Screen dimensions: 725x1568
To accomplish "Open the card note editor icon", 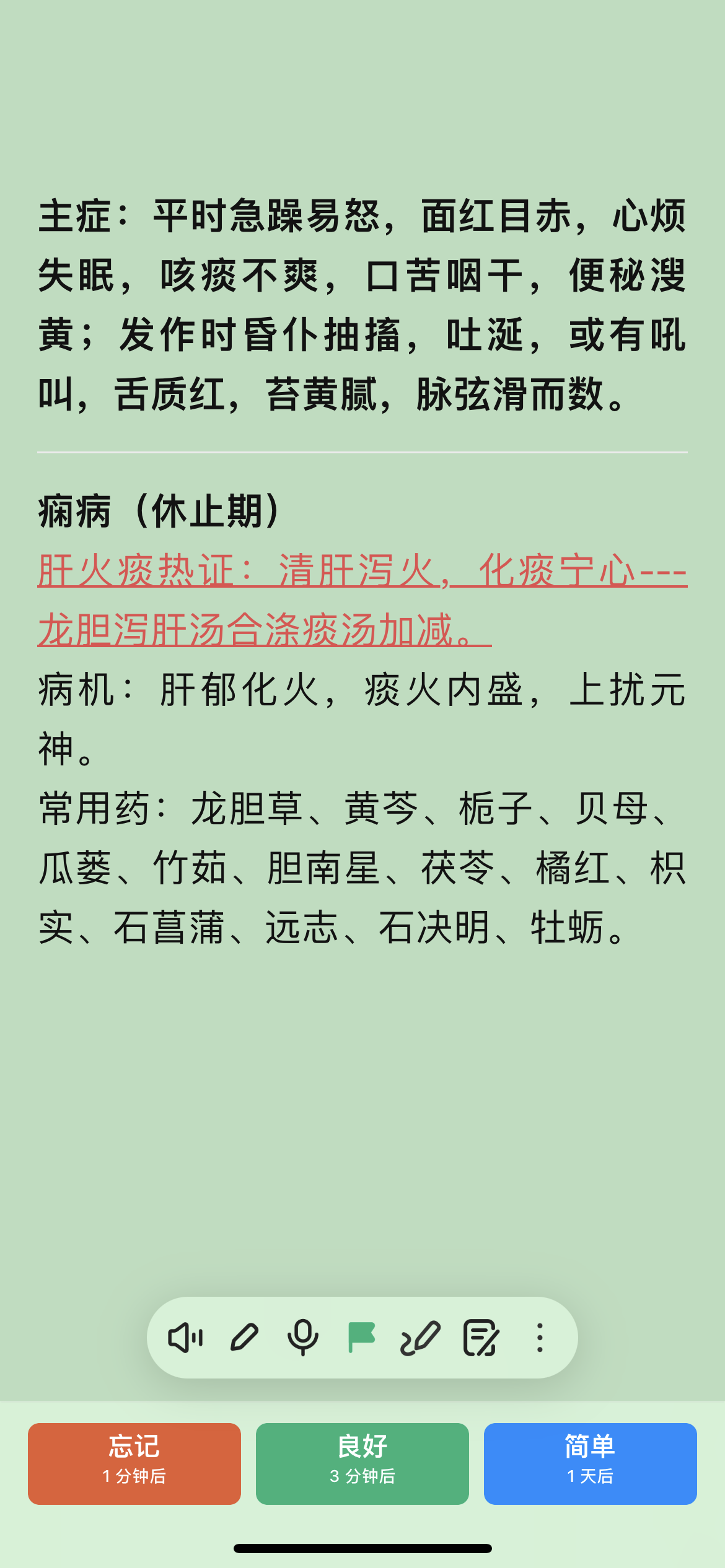I will pos(481,1338).
